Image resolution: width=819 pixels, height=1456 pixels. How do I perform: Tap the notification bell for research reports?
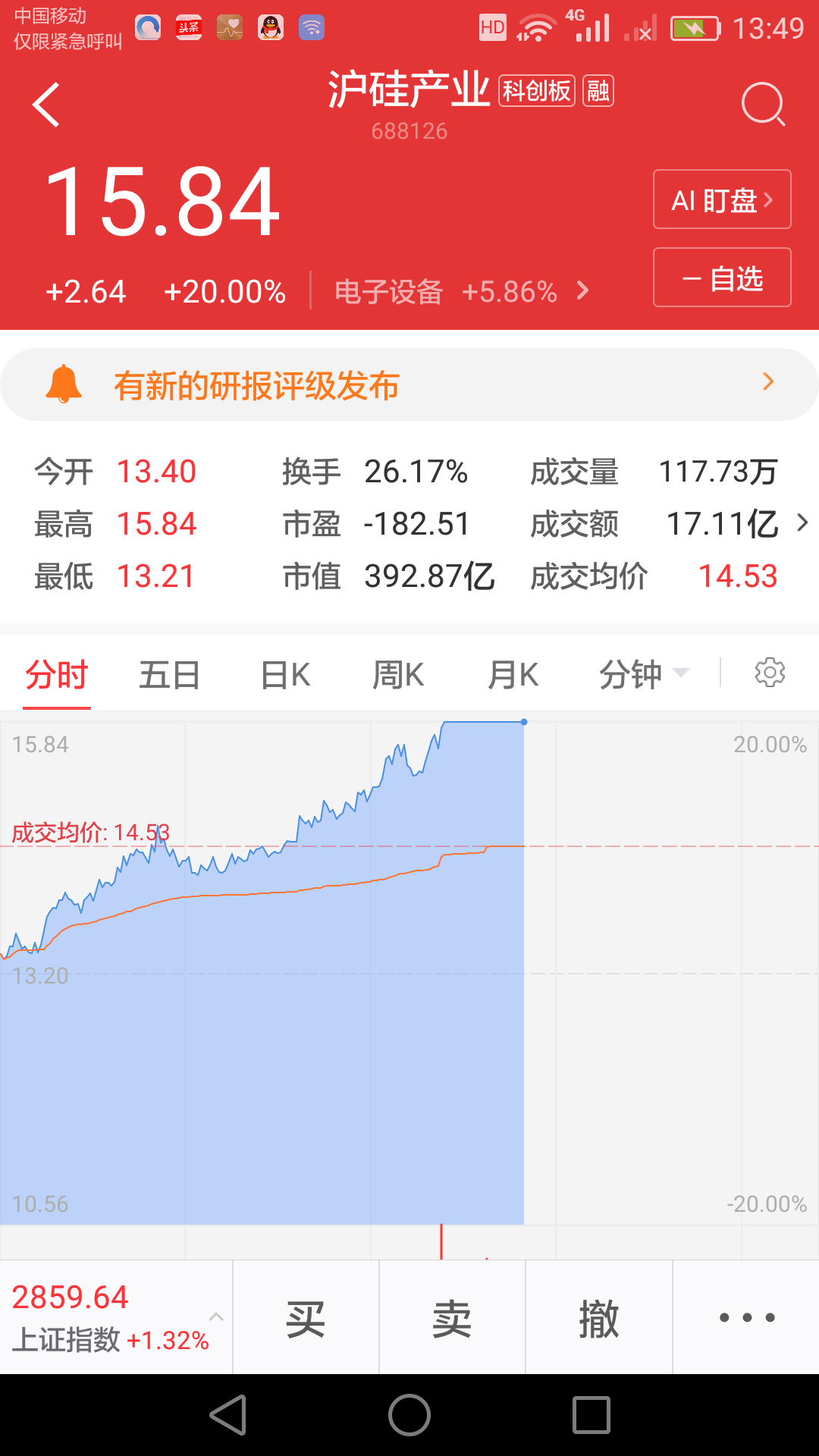click(x=64, y=384)
